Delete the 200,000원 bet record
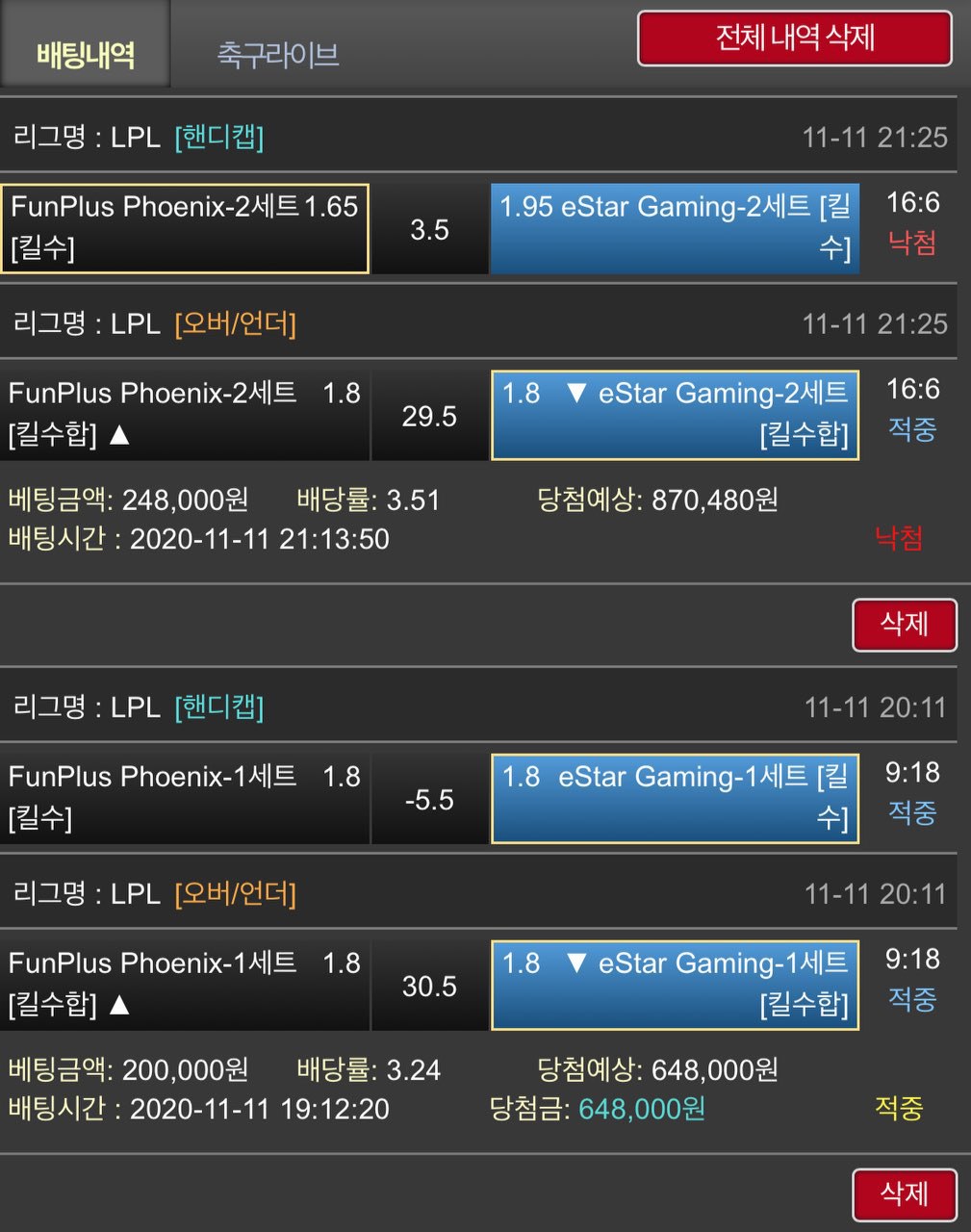Image resolution: width=971 pixels, height=1232 pixels. (904, 1194)
